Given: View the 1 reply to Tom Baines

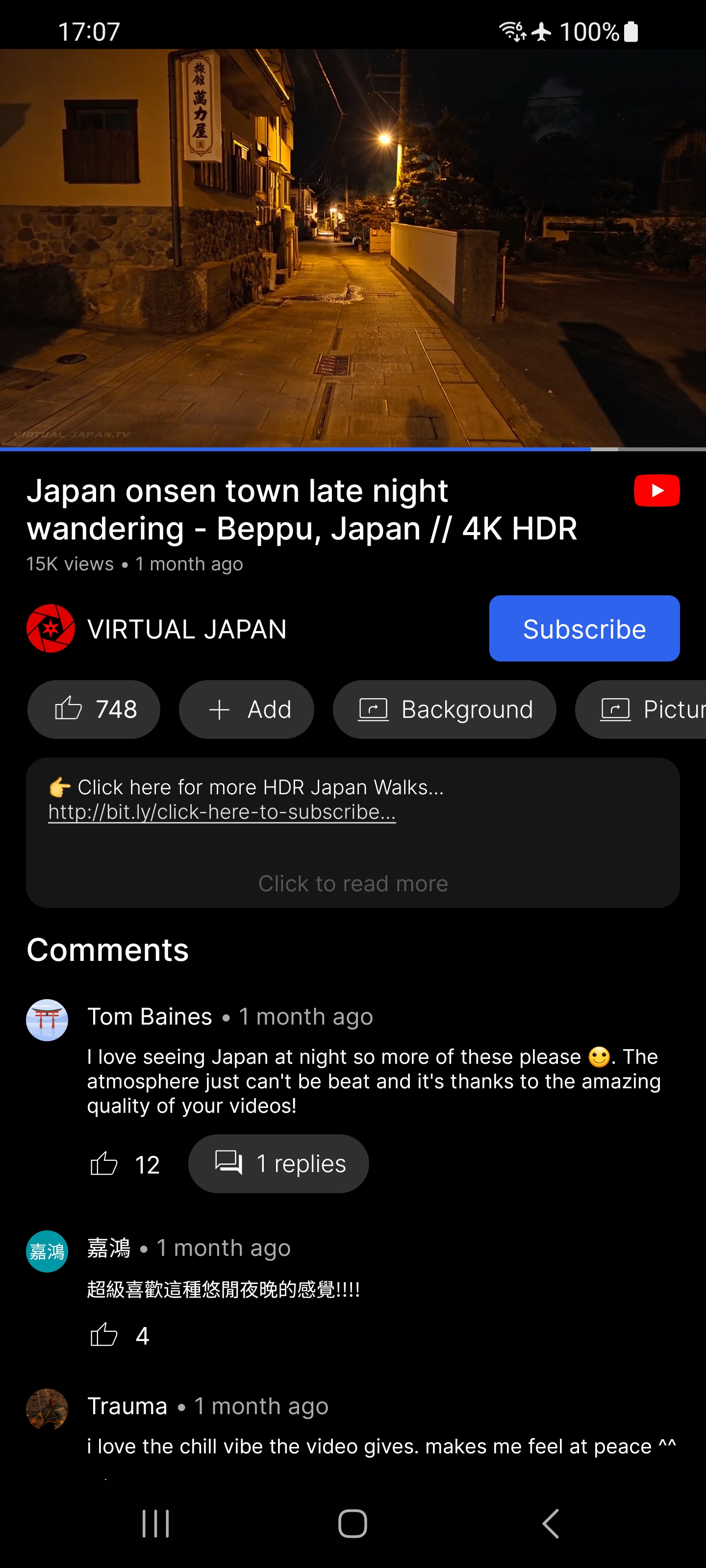Looking at the screenshot, I should coord(278,1163).
